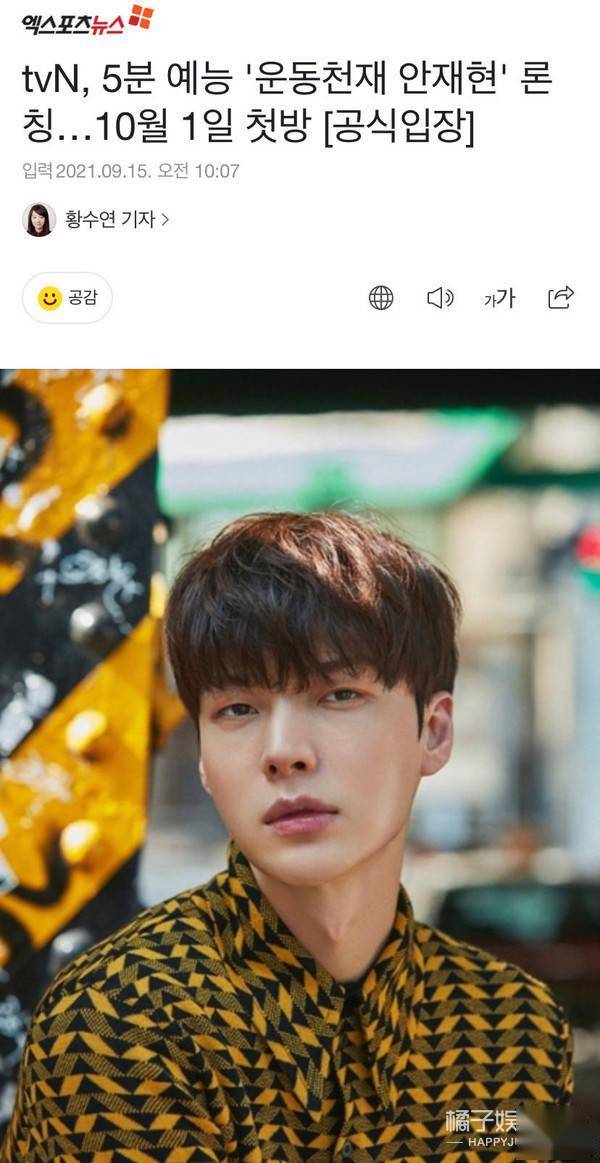Tap the 공감 reaction button
This screenshot has height=1163, width=600.
coord(67,298)
